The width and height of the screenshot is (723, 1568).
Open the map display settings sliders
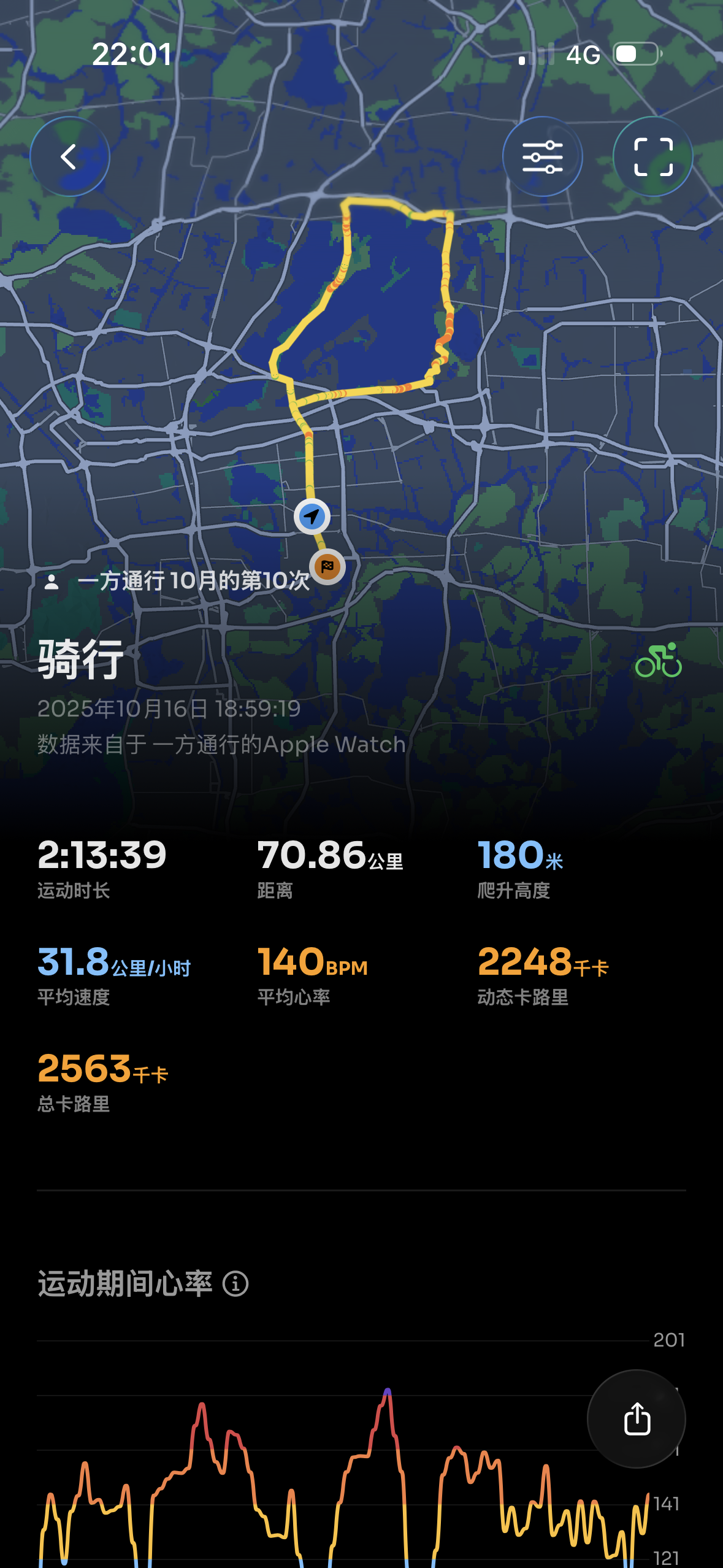point(542,157)
